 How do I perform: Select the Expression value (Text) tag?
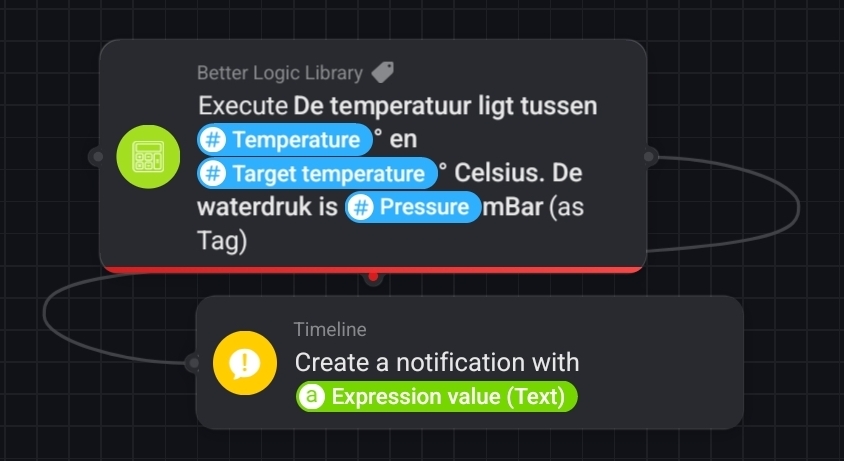click(x=437, y=397)
